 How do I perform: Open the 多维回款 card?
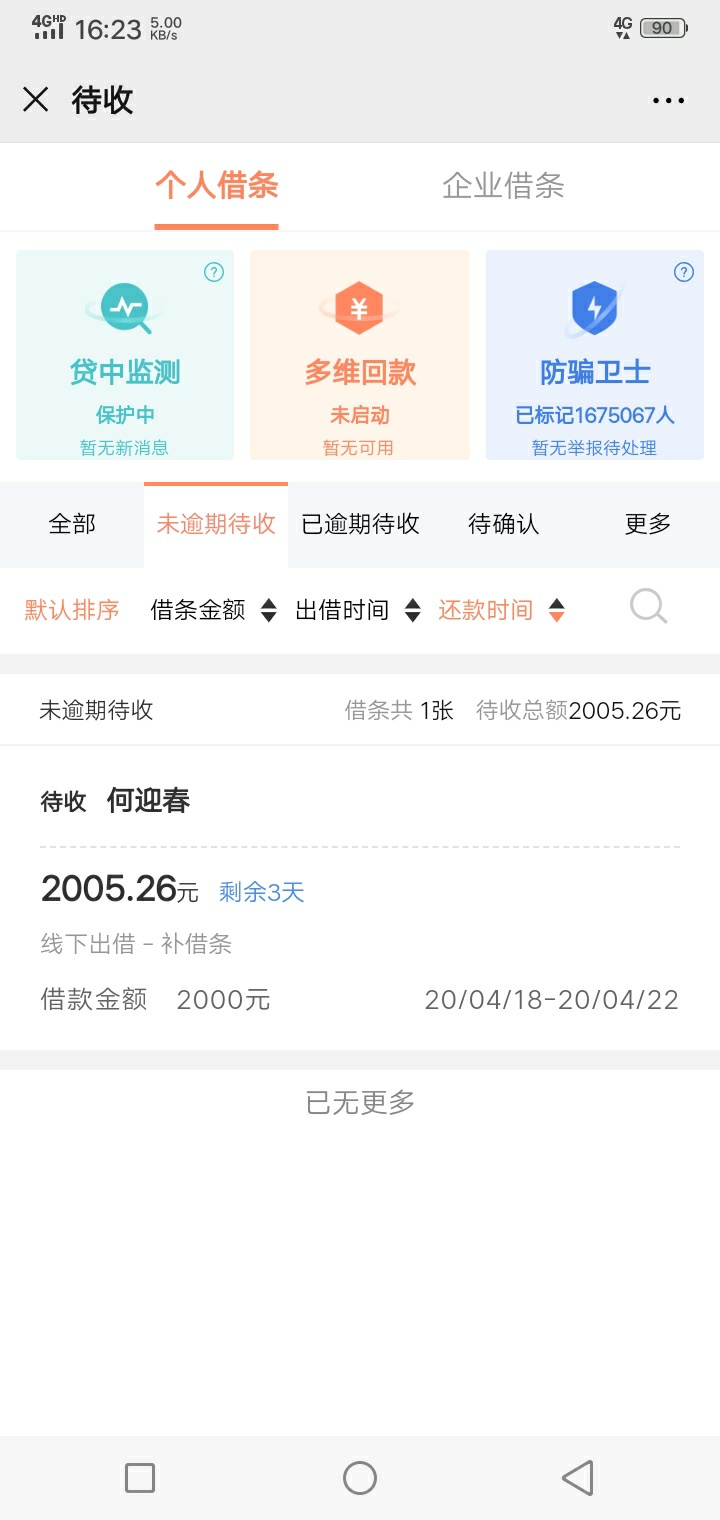[360, 355]
